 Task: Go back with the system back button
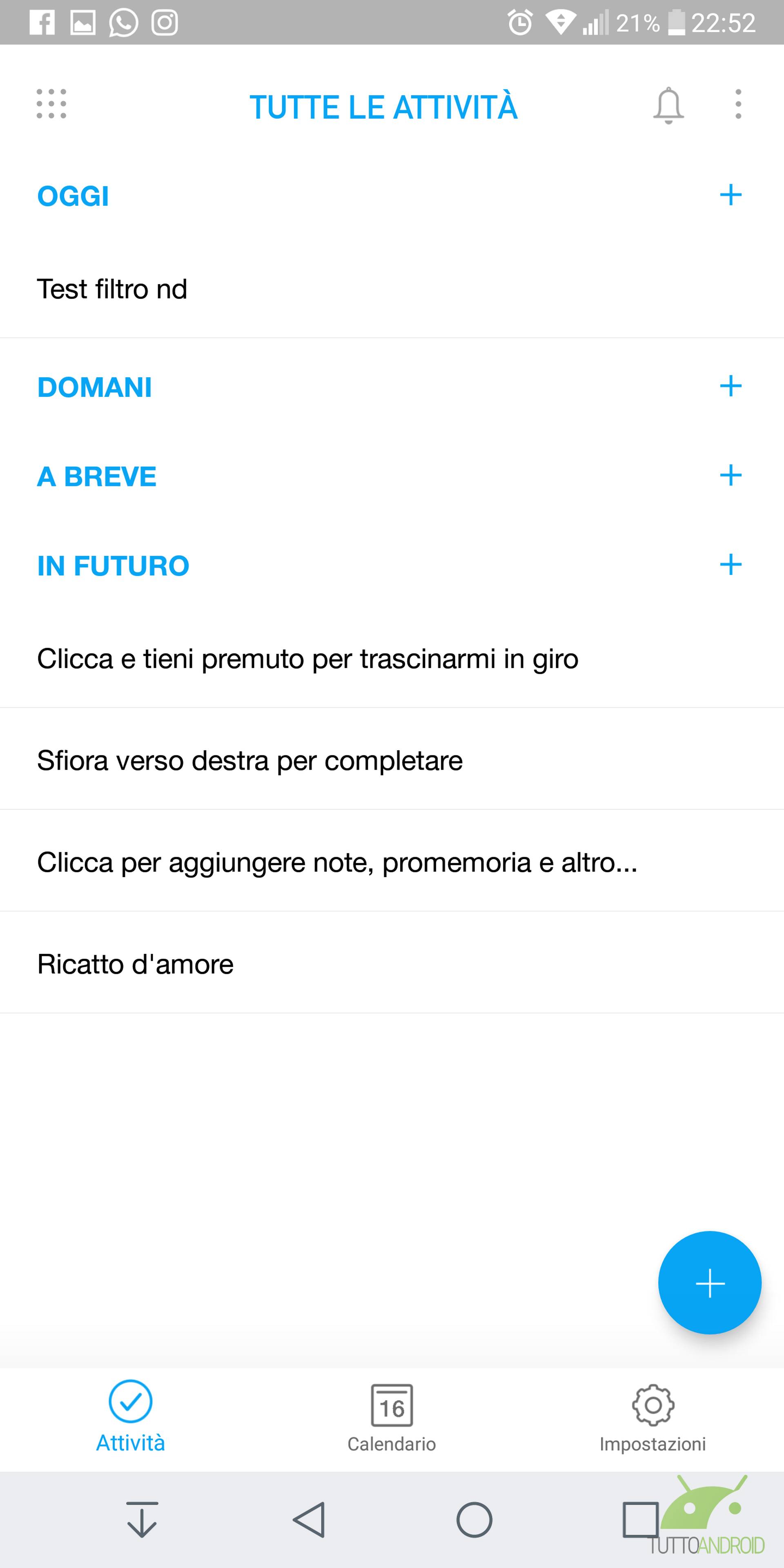pyautogui.click(x=309, y=1521)
